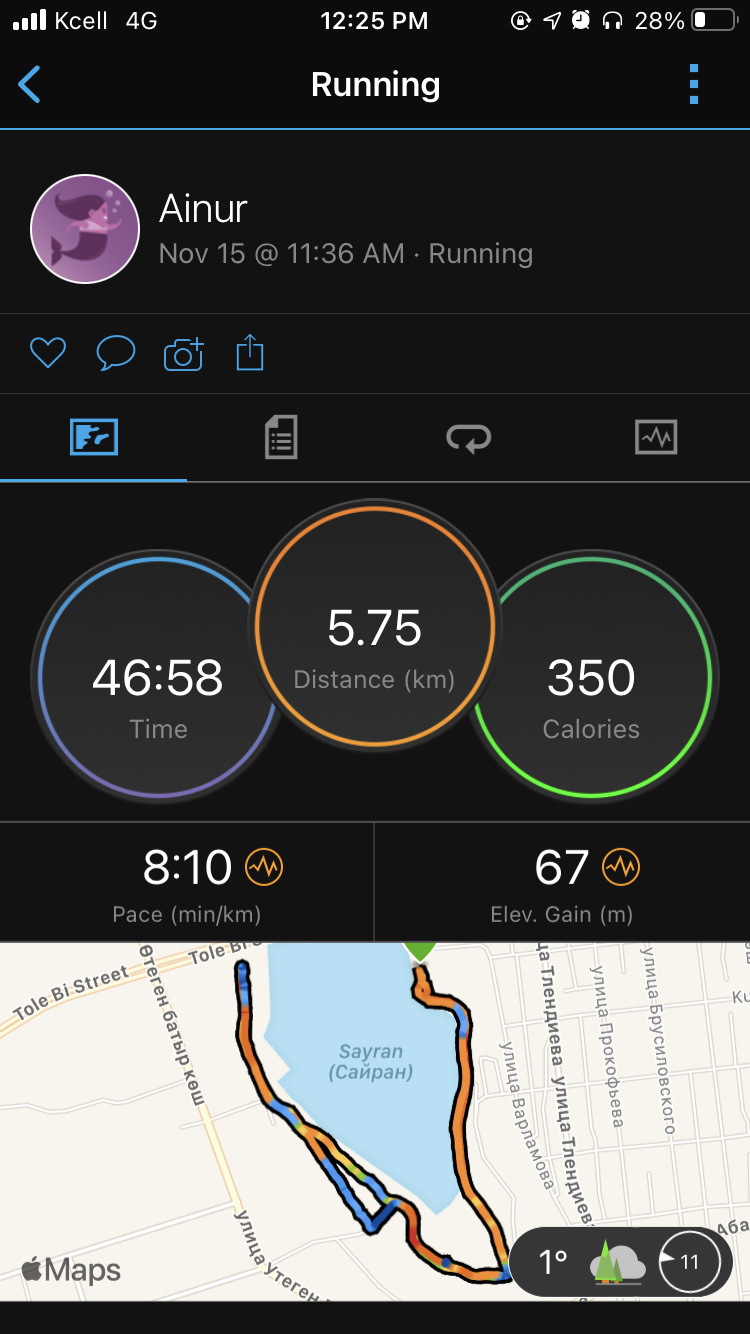
Task: Switch to the stats details tab
Action: click(x=281, y=438)
